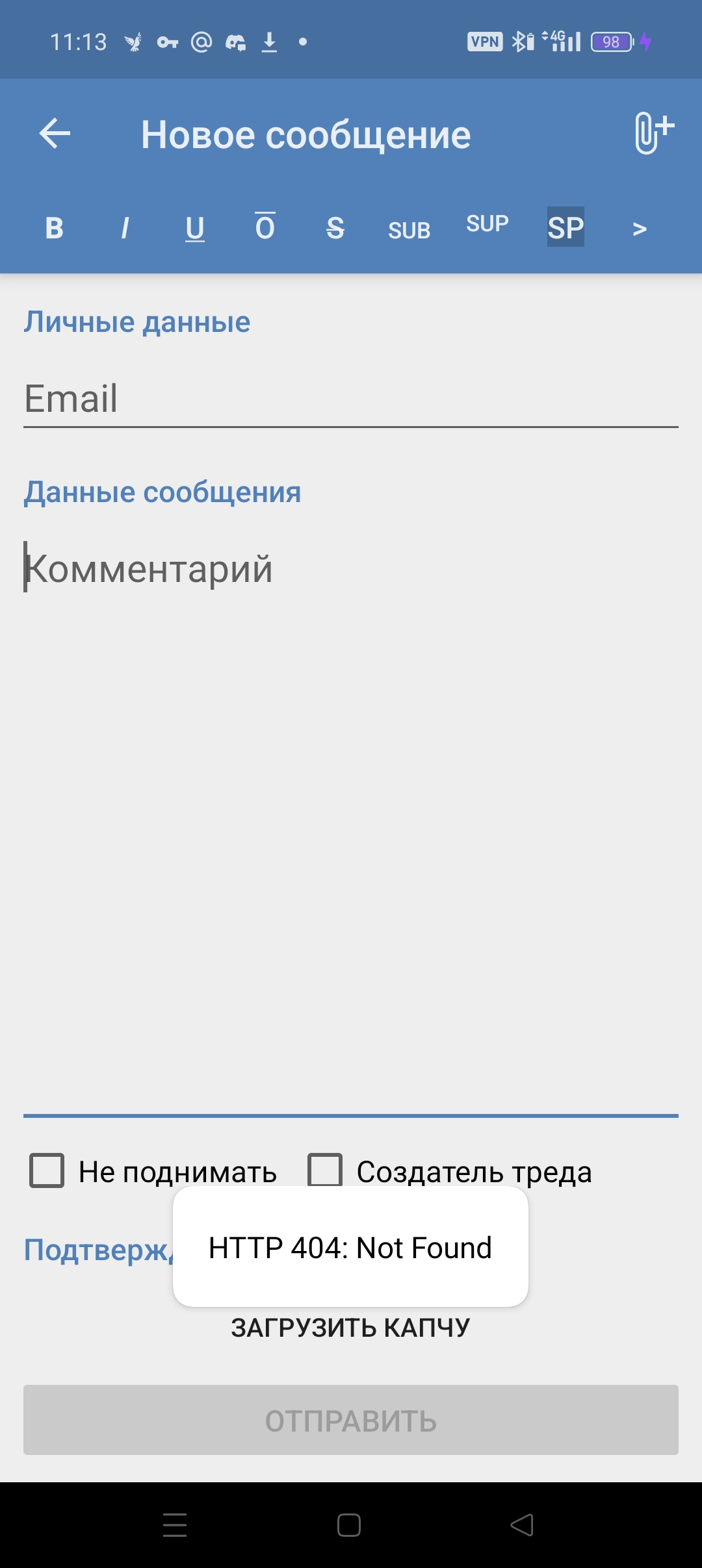Insert spoiler tag with SP
This screenshot has height=1568, width=702.
coord(565,227)
